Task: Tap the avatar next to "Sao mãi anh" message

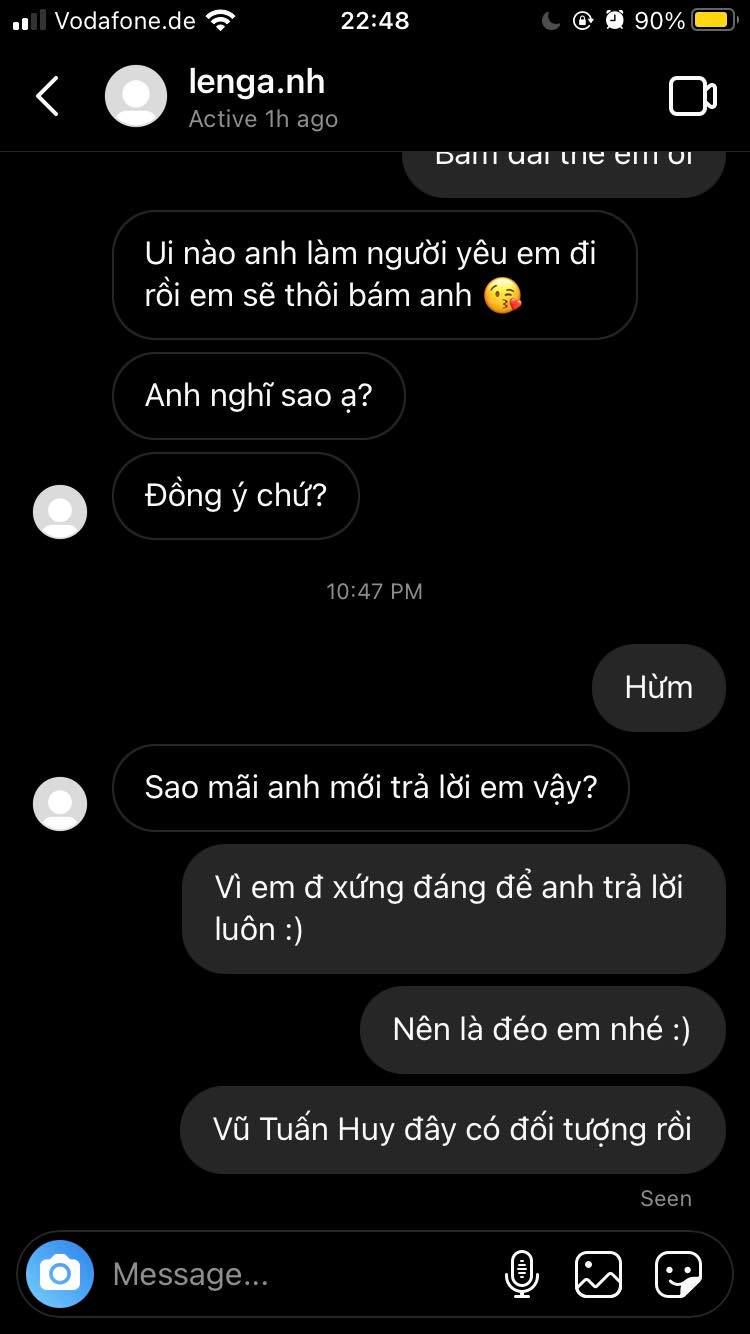Action: coord(60,803)
